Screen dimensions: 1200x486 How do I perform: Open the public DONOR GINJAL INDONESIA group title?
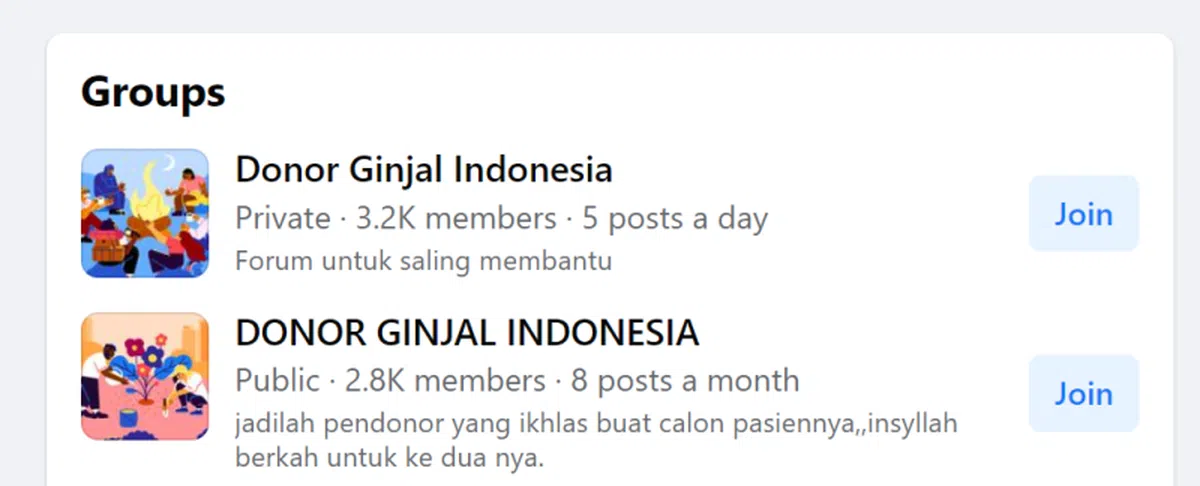click(466, 332)
